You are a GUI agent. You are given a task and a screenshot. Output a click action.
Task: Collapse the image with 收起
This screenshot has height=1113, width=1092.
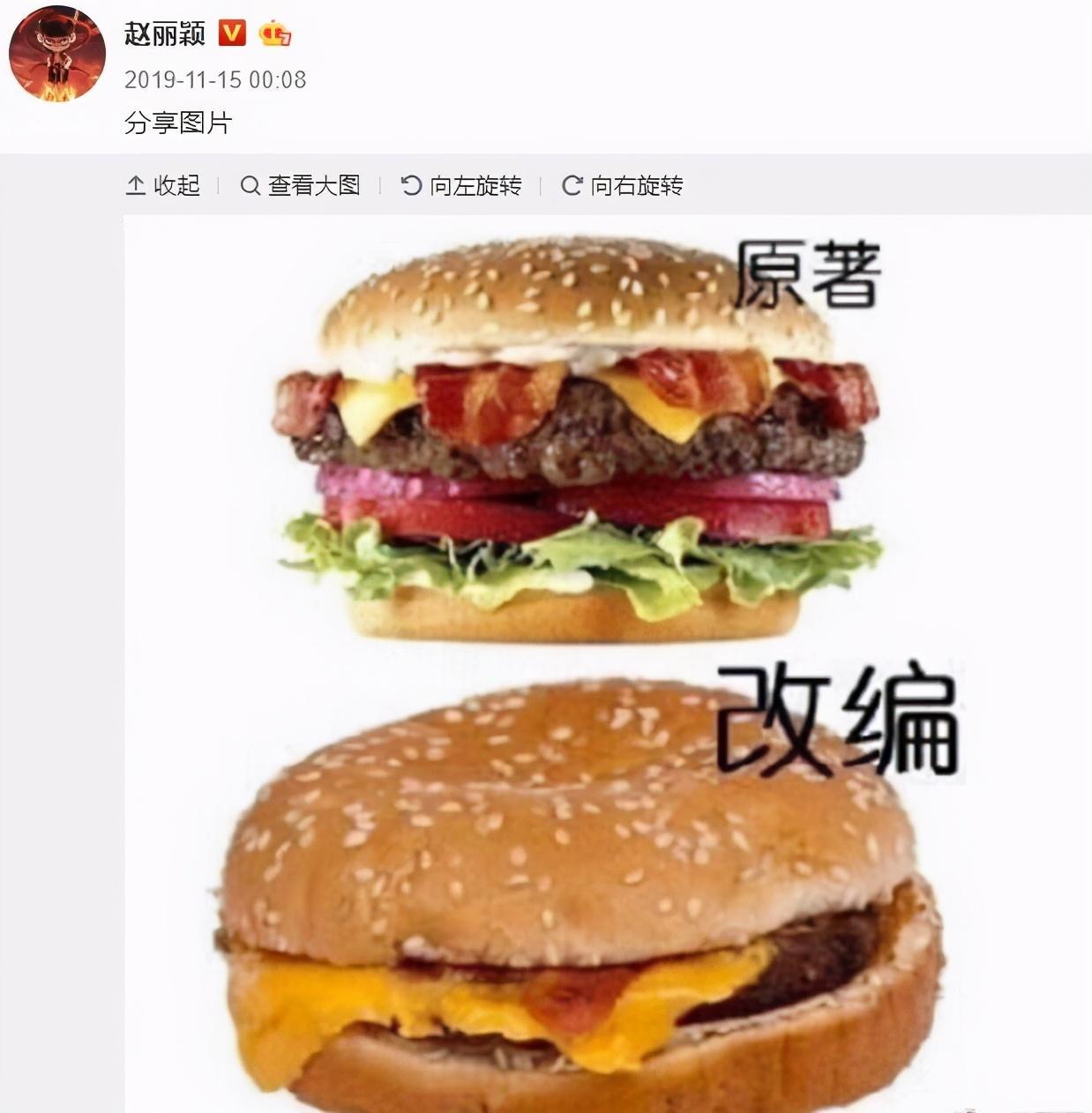pyautogui.click(x=164, y=185)
